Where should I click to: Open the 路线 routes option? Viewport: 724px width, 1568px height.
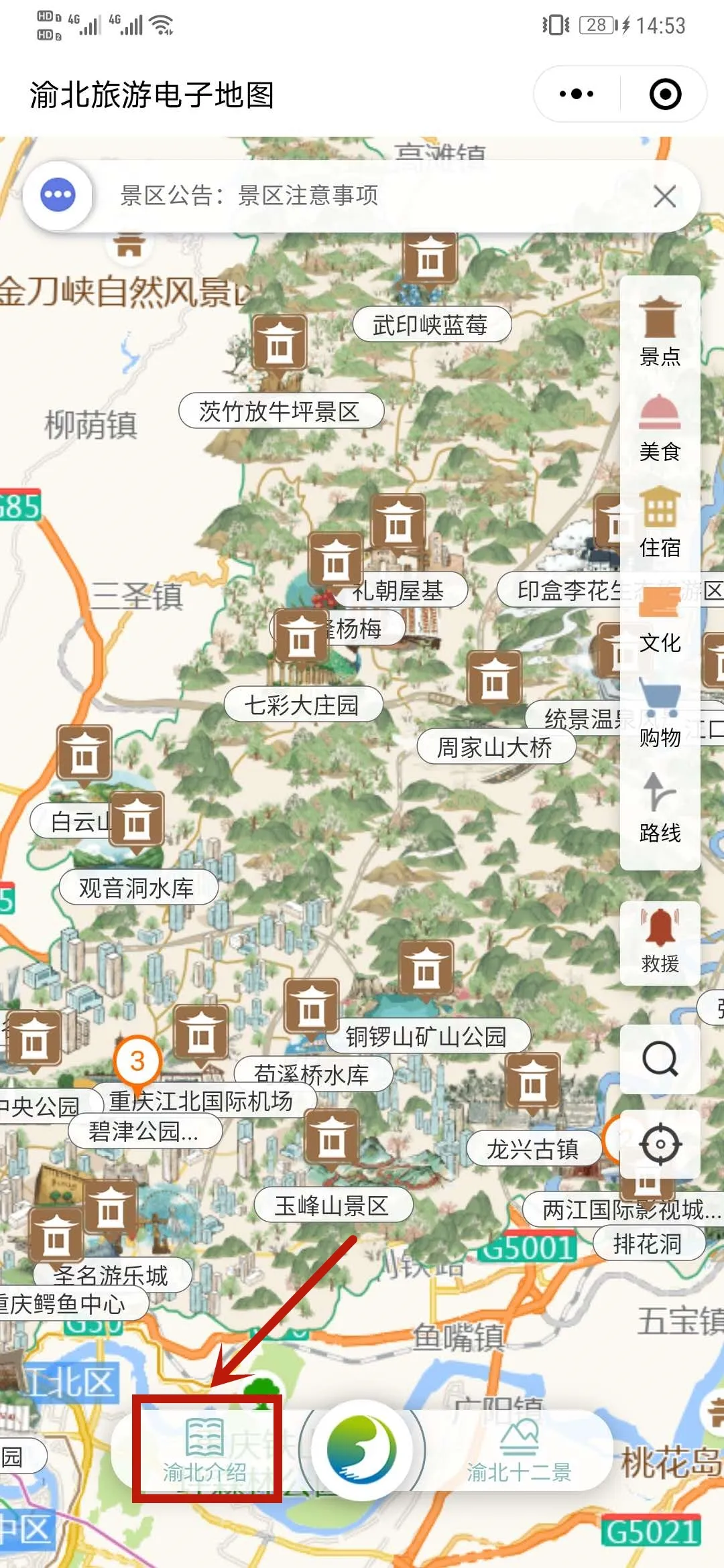click(660, 809)
